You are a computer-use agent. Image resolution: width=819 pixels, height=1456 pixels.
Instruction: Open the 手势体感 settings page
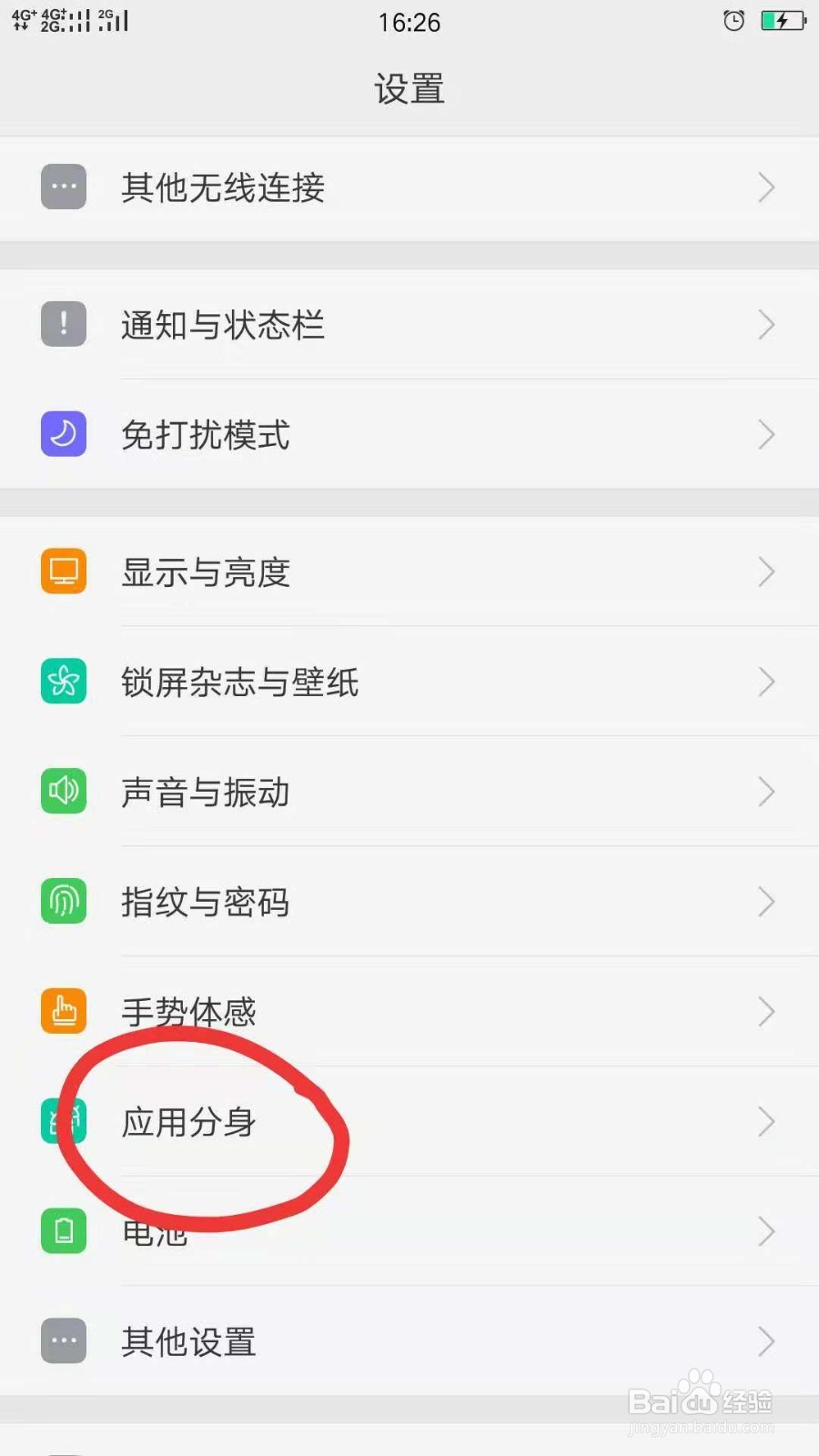click(409, 1012)
